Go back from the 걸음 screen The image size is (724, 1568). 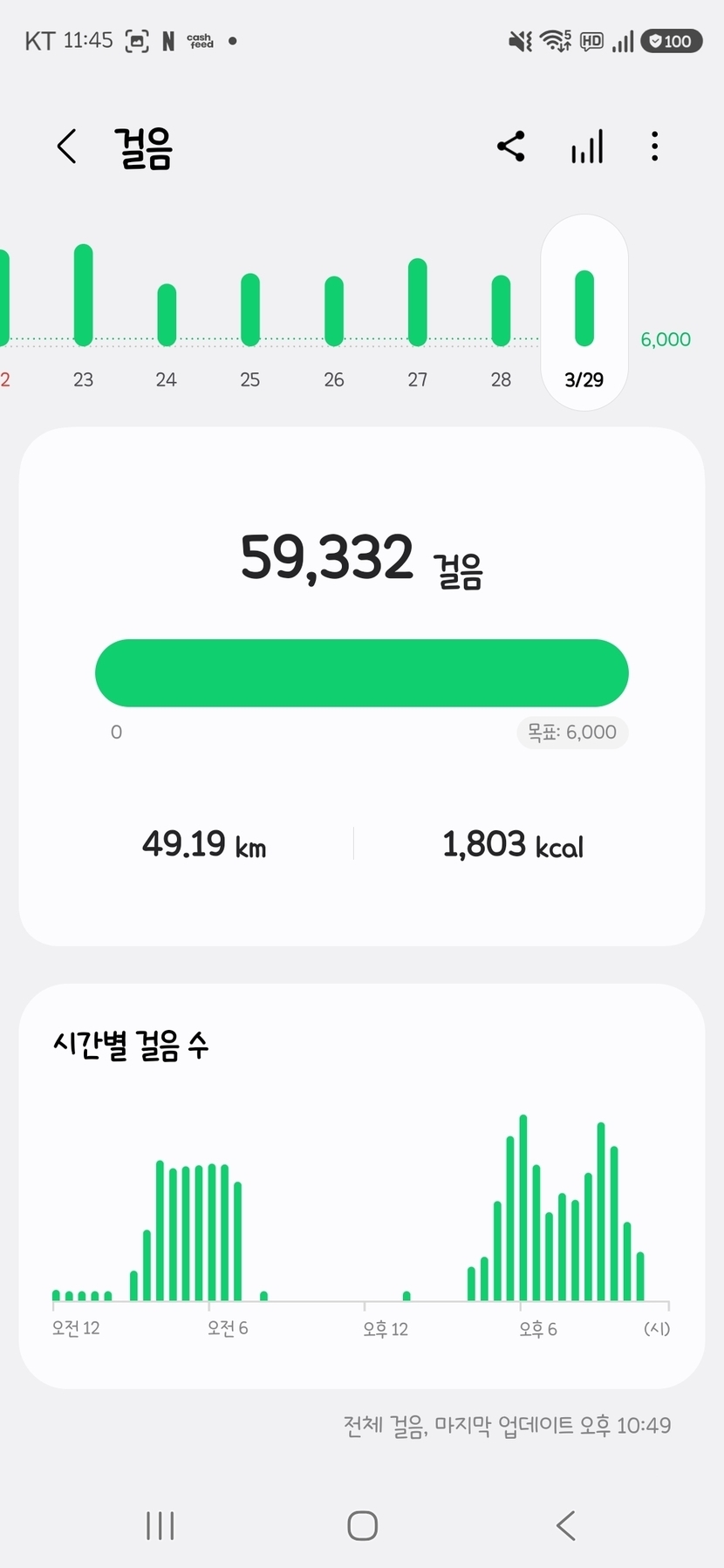pyautogui.click(x=66, y=147)
